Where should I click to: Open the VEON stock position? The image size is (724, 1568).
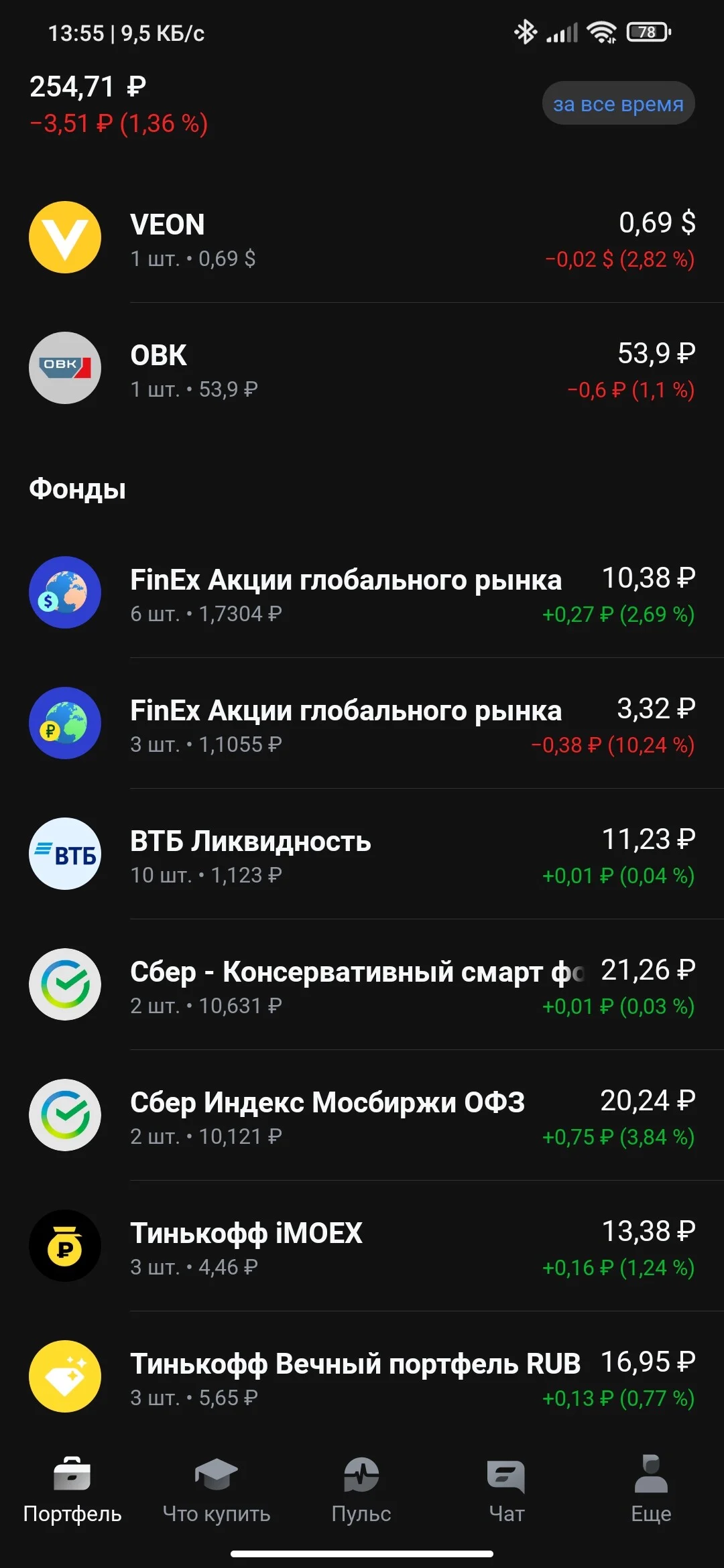pos(362,238)
